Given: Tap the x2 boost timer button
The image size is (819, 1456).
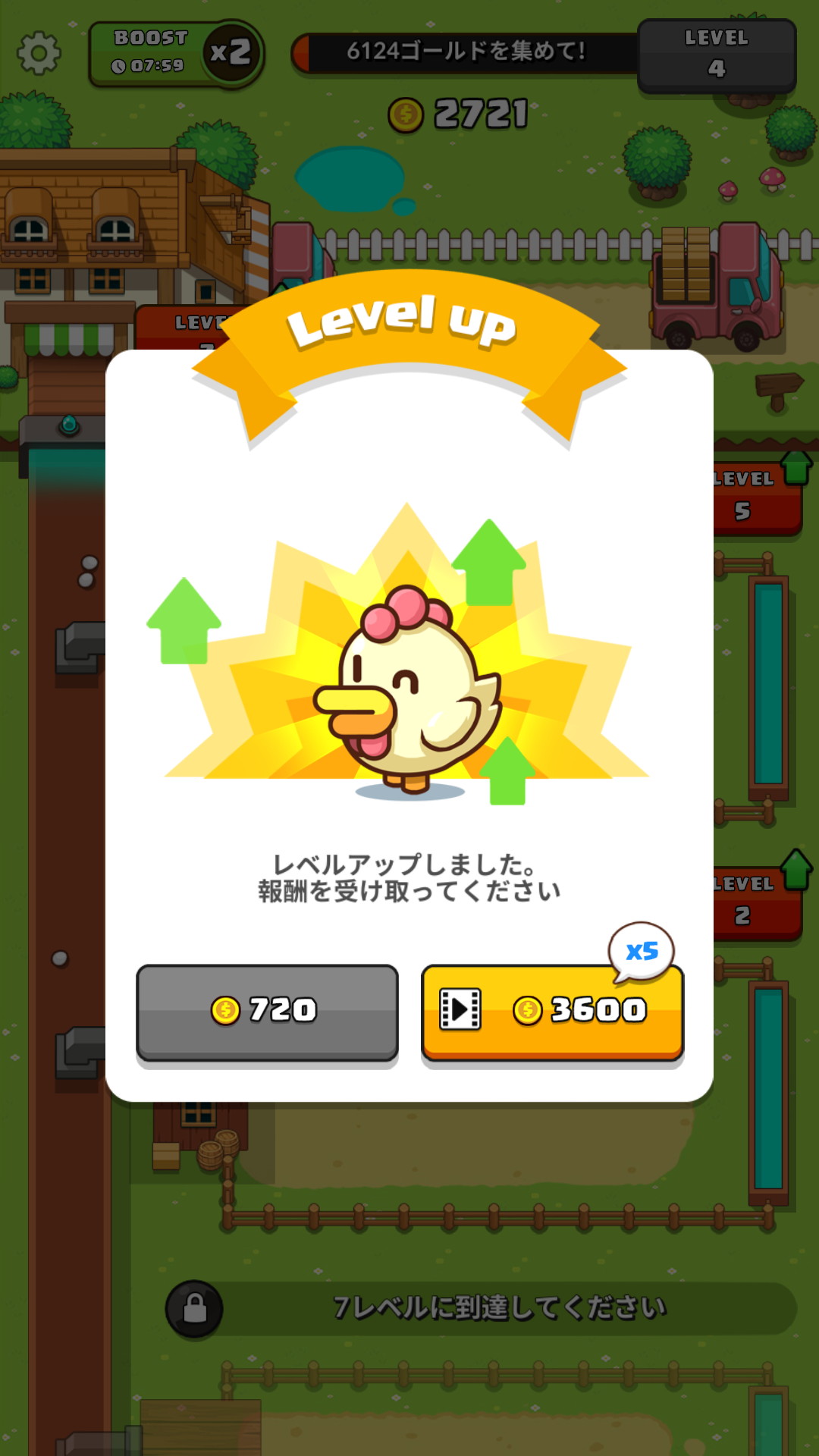Looking at the screenshot, I should (x=176, y=53).
